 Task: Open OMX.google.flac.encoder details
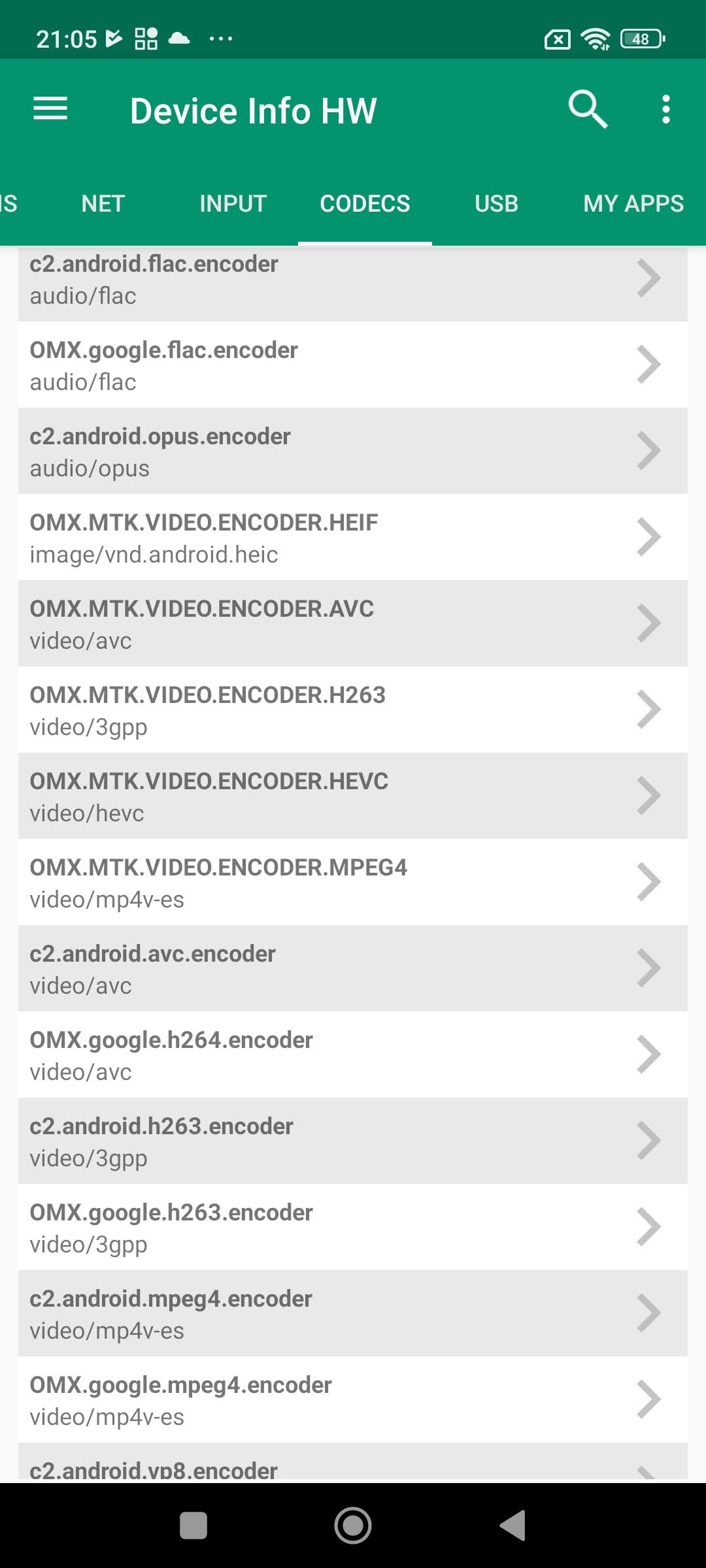coord(353,365)
